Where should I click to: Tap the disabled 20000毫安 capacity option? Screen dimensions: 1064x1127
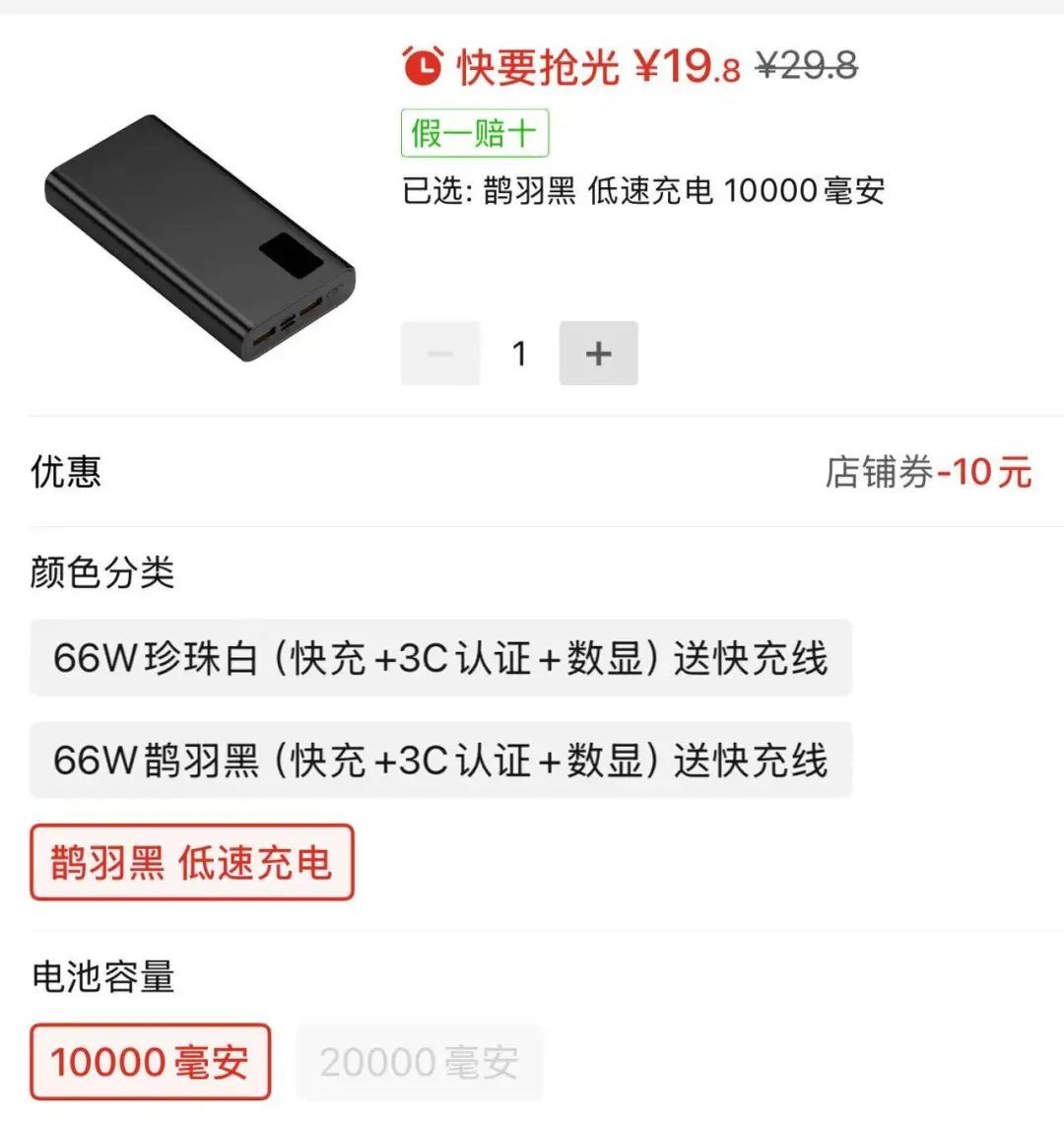coord(420,1062)
